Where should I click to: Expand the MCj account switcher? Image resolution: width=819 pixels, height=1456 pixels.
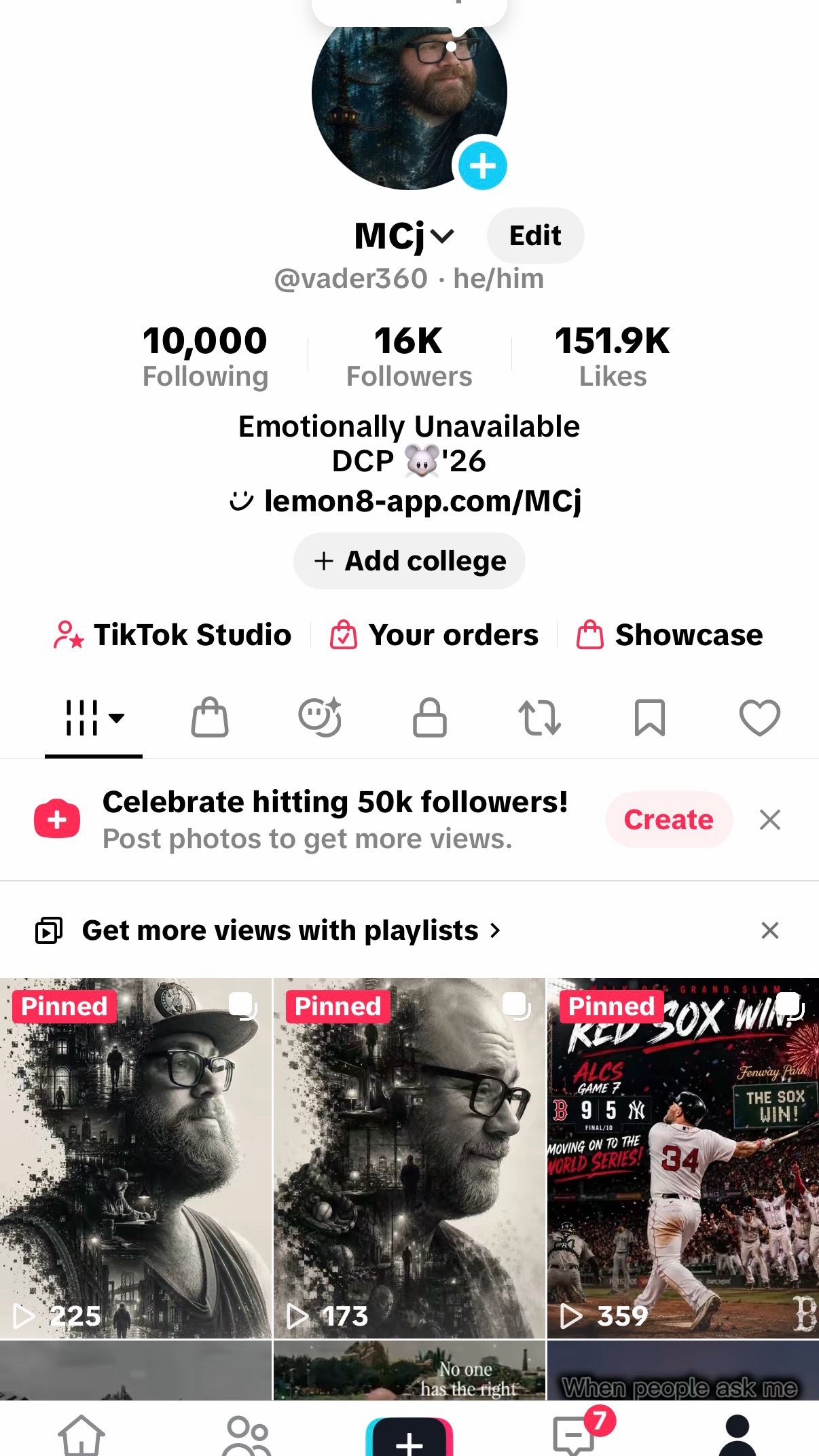click(404, 236)
